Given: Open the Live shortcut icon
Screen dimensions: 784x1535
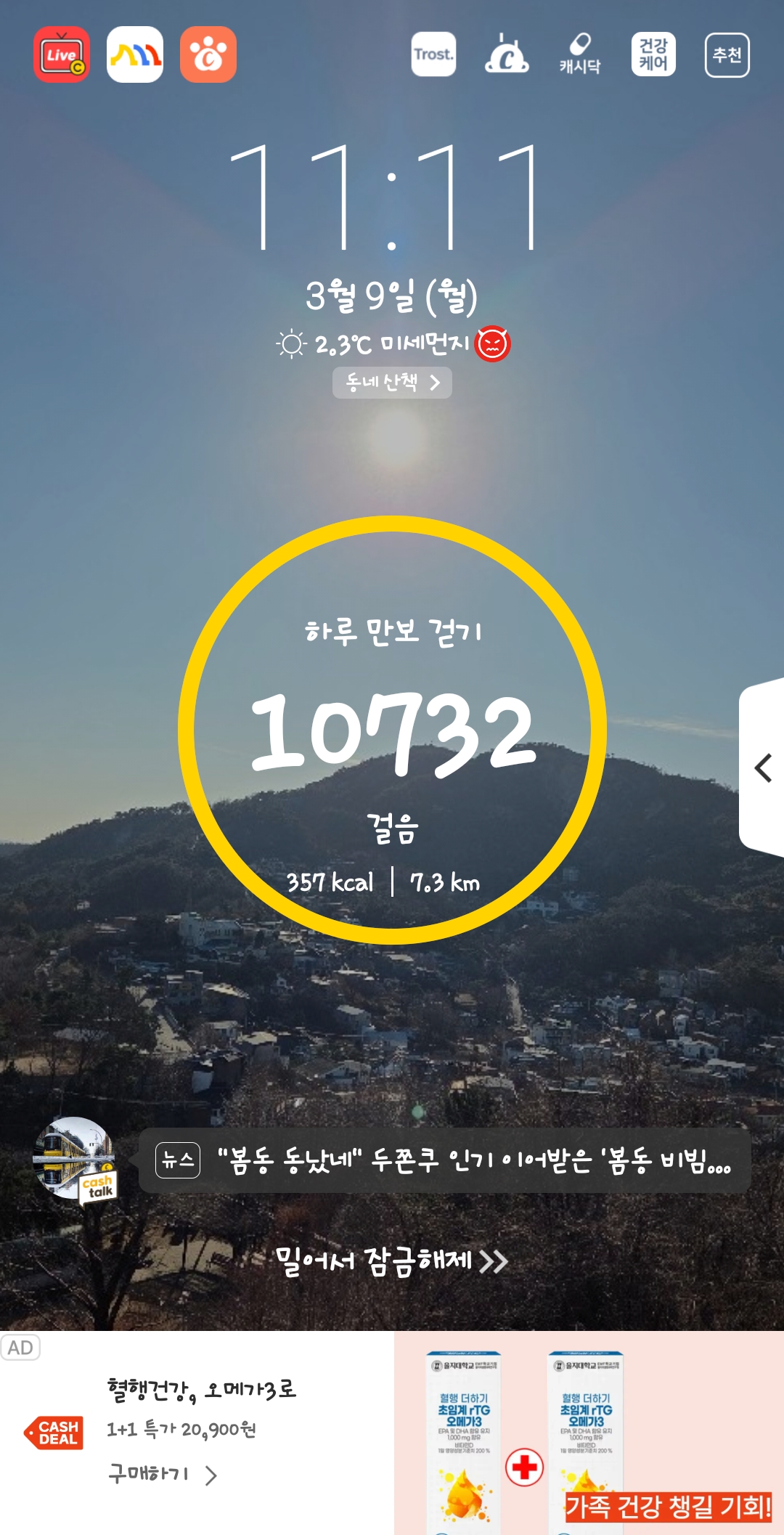Looking at the screenshot, I should pos(62,55).
